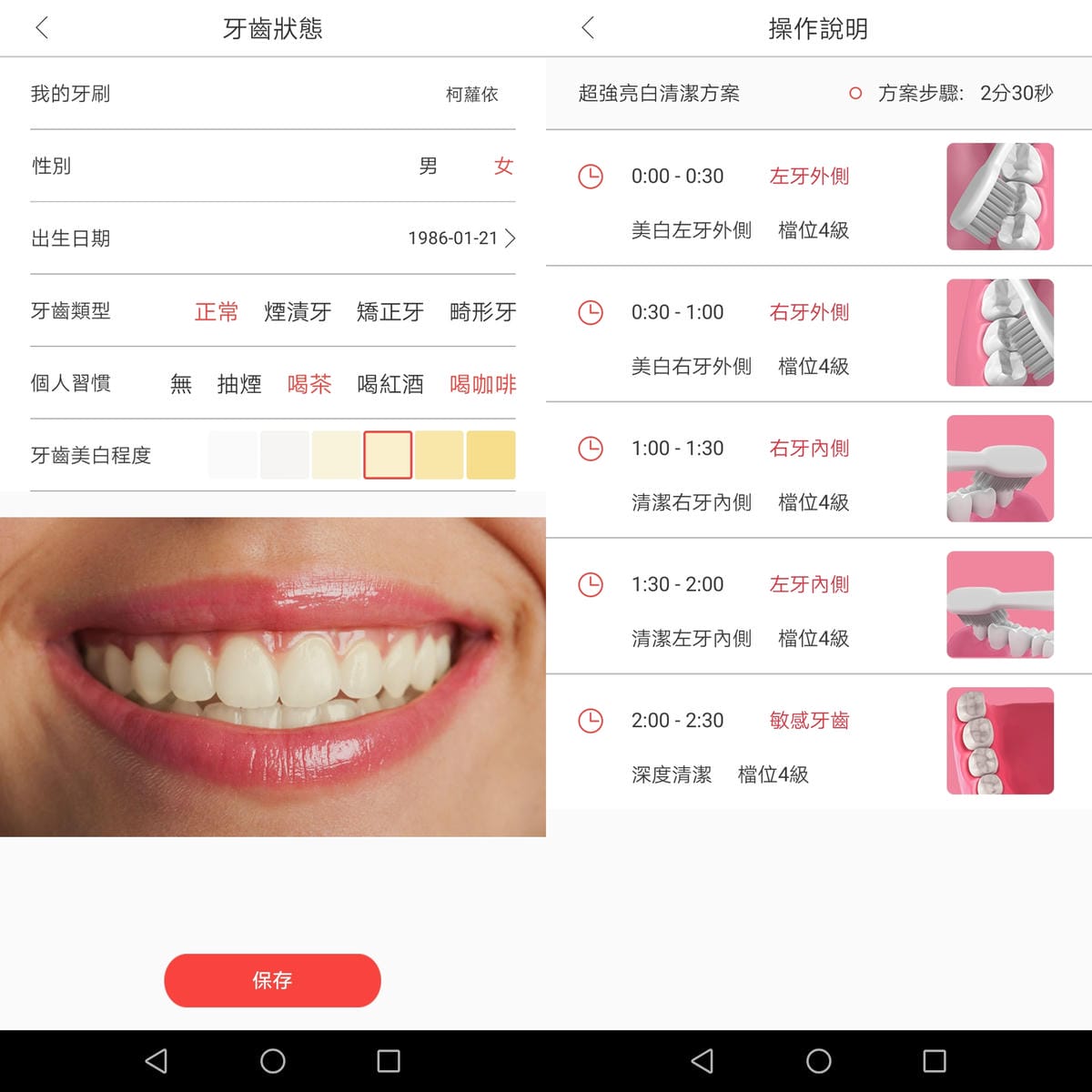Choose 畸形牙 tooth type
Image resolution: width=1092 pixels, height=1092 pixels.
pyautogui.click(x=482, y=312)
